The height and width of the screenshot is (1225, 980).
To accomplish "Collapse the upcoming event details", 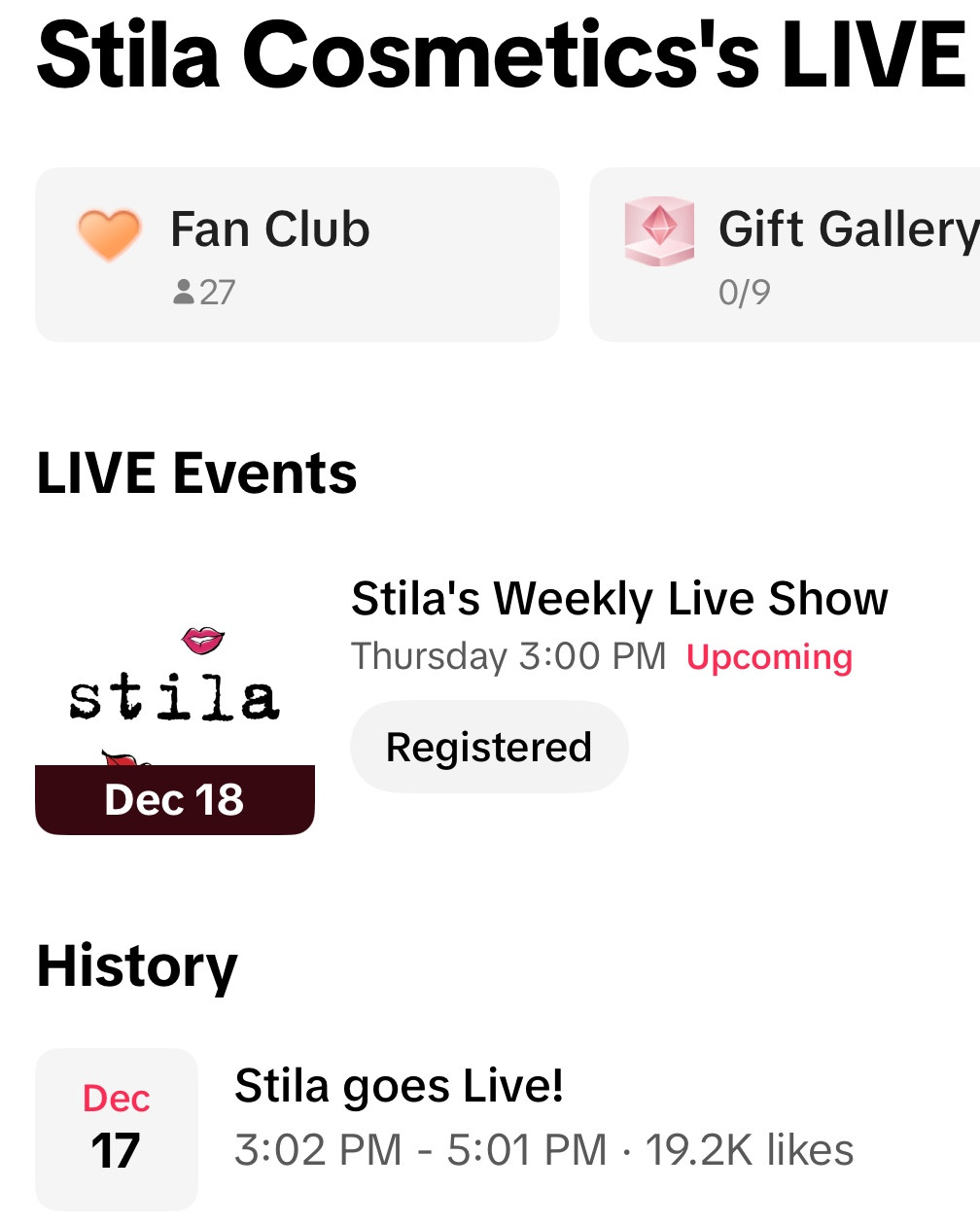I will 618,597.
